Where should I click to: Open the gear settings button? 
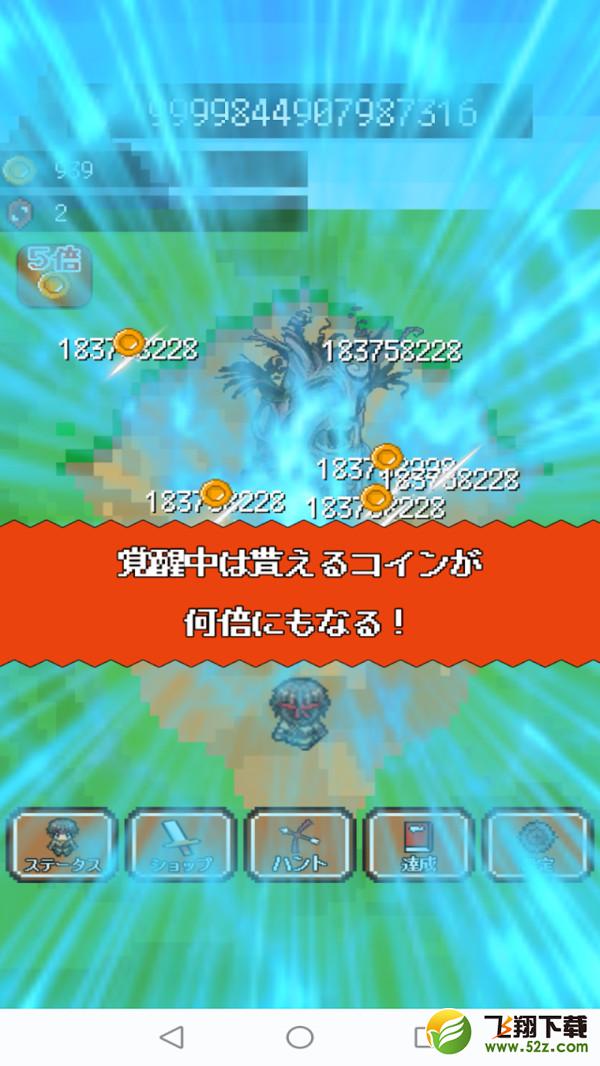[x=537, y=845]
